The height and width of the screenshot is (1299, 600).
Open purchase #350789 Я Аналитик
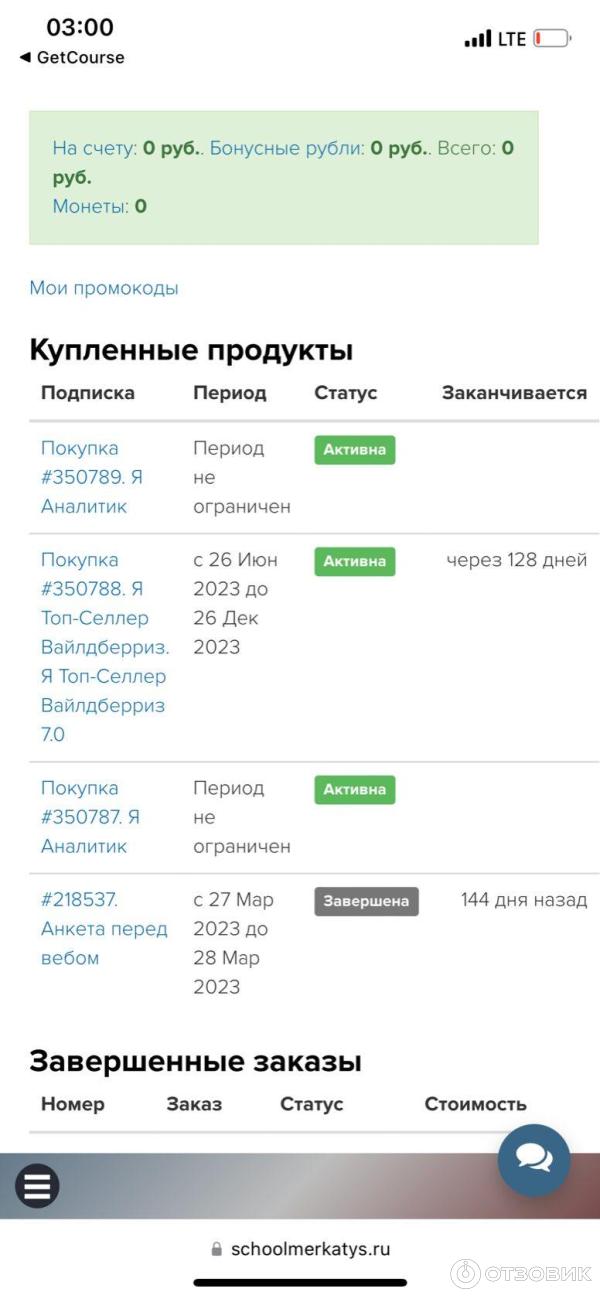tap(91, 477)
